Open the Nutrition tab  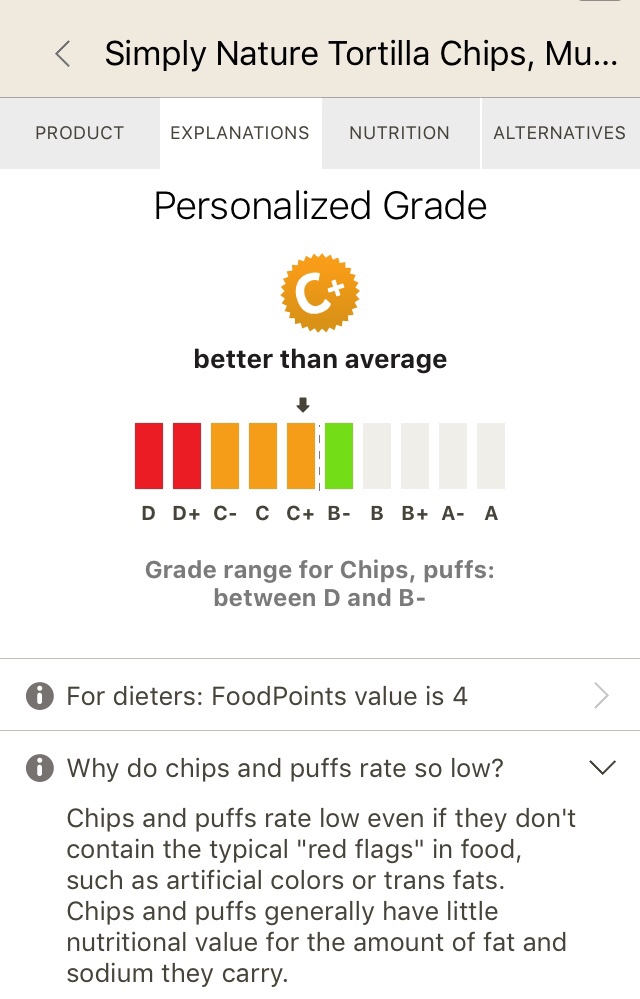tap(399, 133)
